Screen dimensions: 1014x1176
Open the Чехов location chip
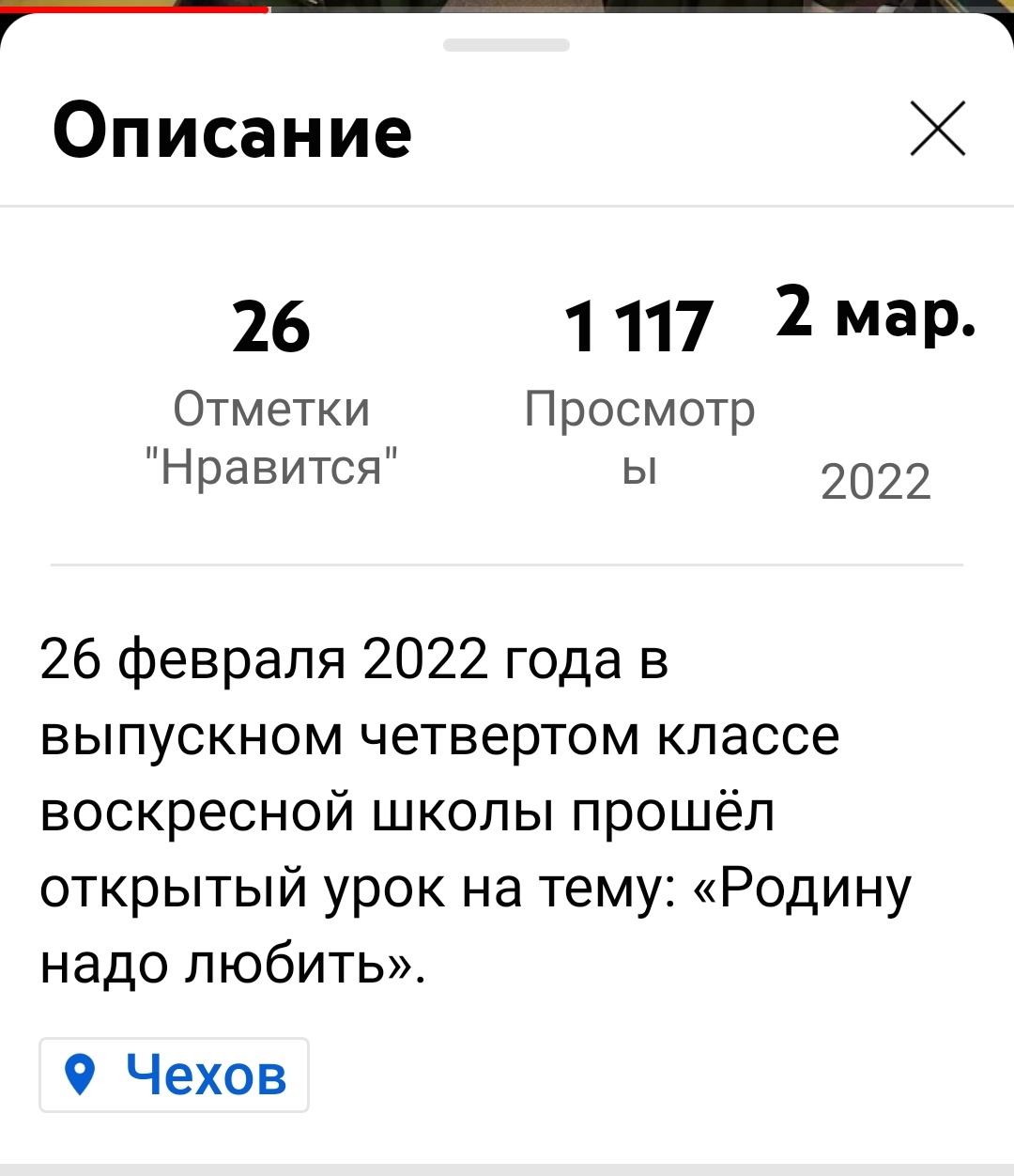coord(175,1075)
